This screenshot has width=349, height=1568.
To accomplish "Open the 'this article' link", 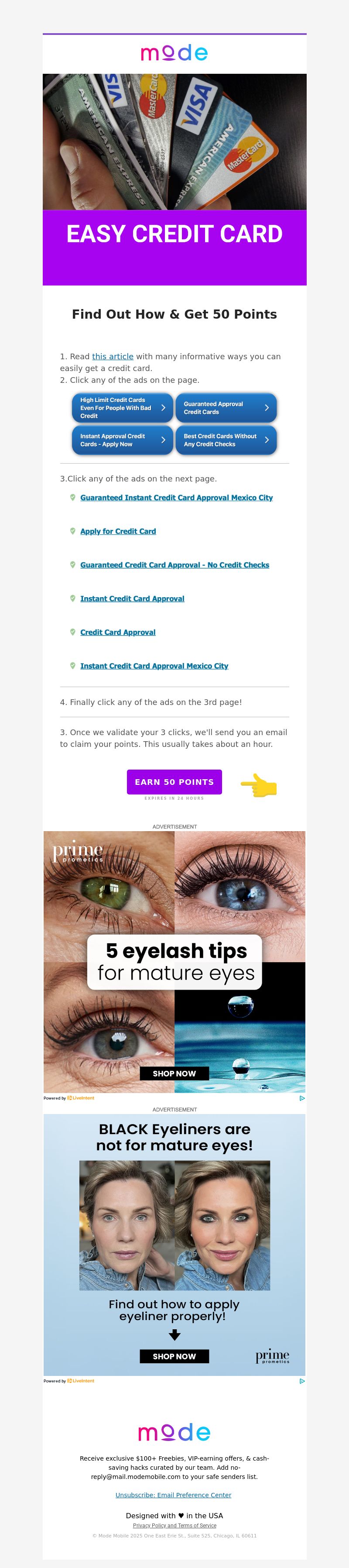I will pyautogui.click(x=113, y=357).
